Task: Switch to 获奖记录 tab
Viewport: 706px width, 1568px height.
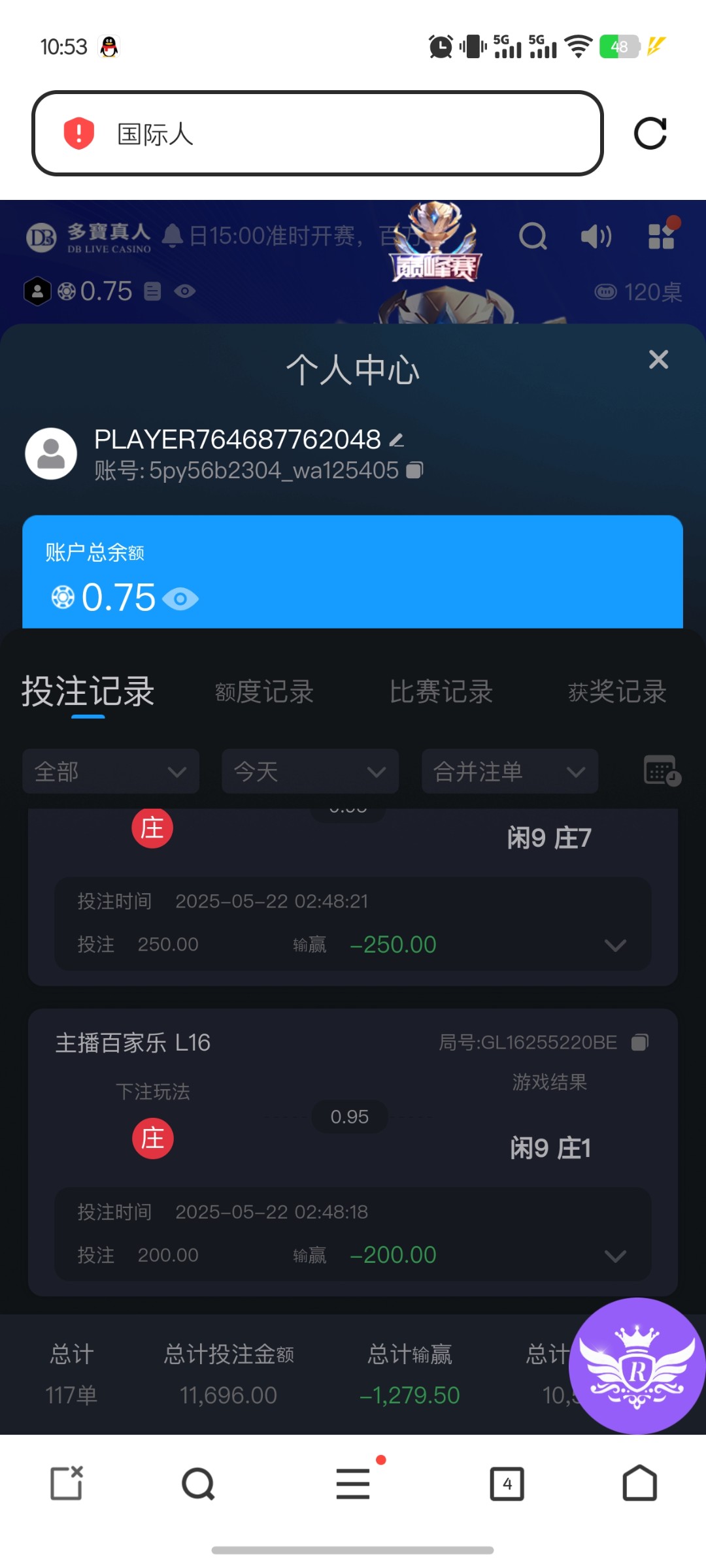Action: click(617, 692)
